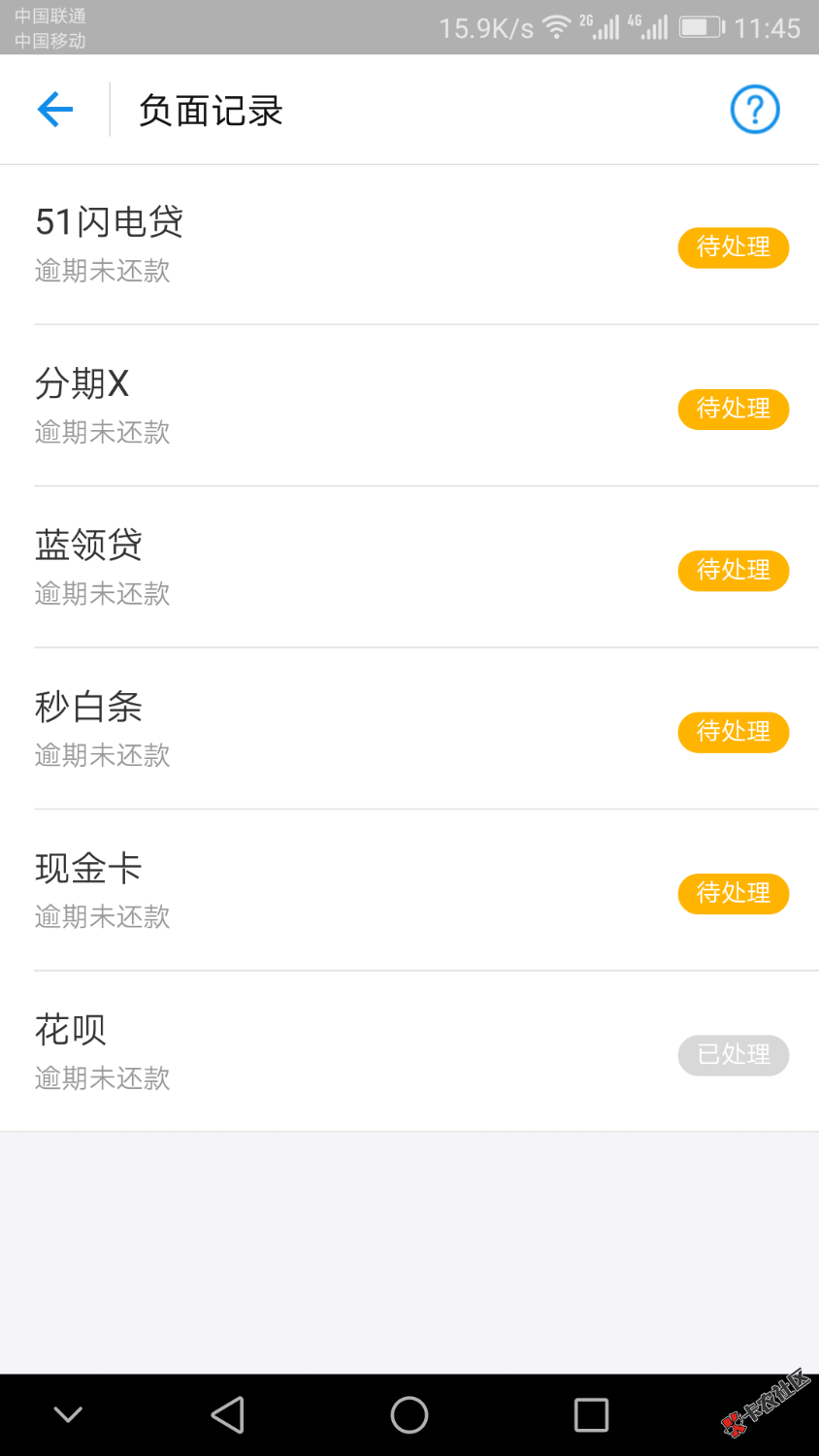This screenshot has height=1456, width=819.
Task: Tap the 待处理 badge for 秒白条
Action: coord(733,732)
